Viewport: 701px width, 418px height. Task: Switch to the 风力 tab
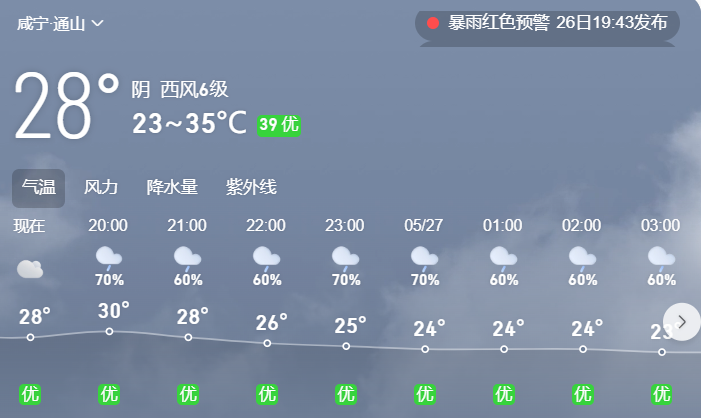coord(101,187)
